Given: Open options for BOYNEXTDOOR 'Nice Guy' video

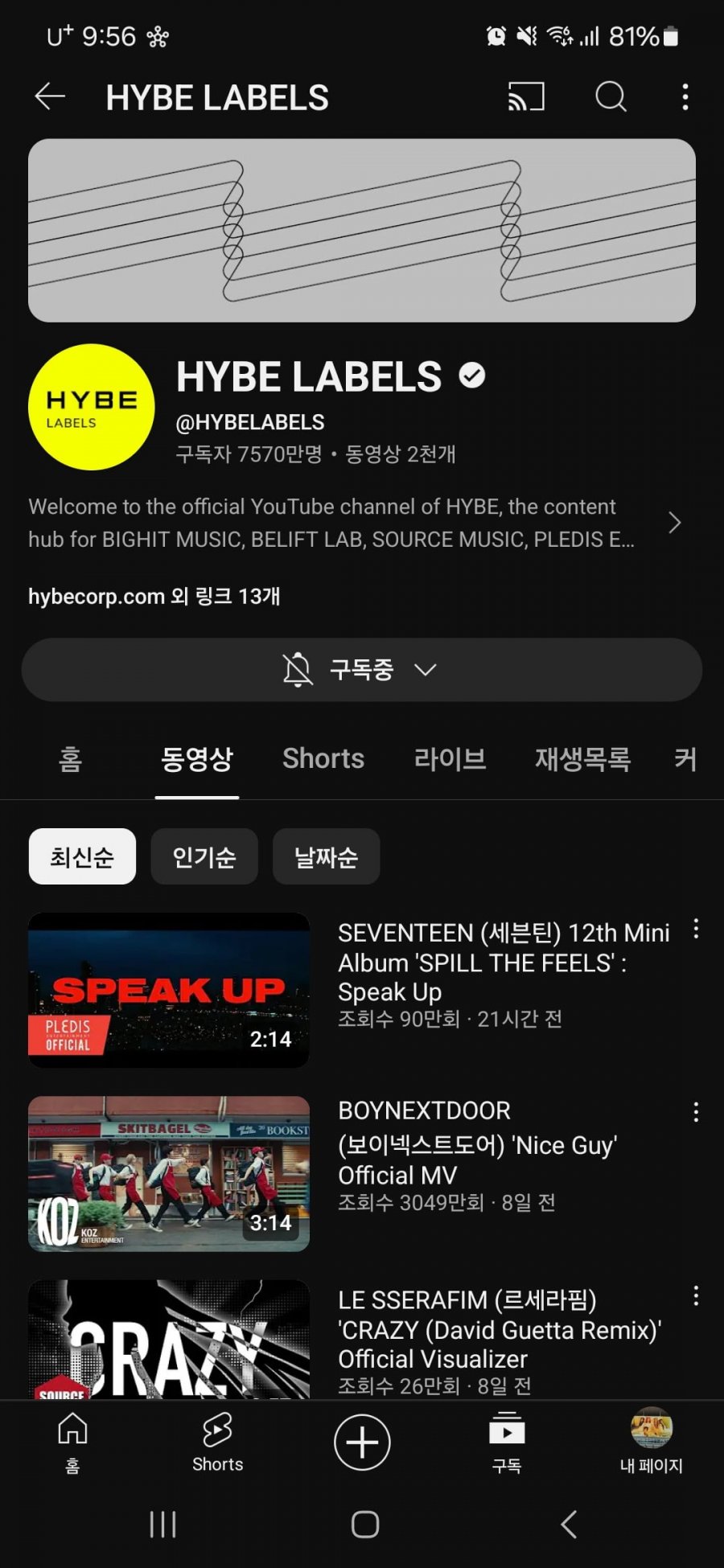Looking at the screenshot, I should pyautogui.click(x=696, y=1112).
